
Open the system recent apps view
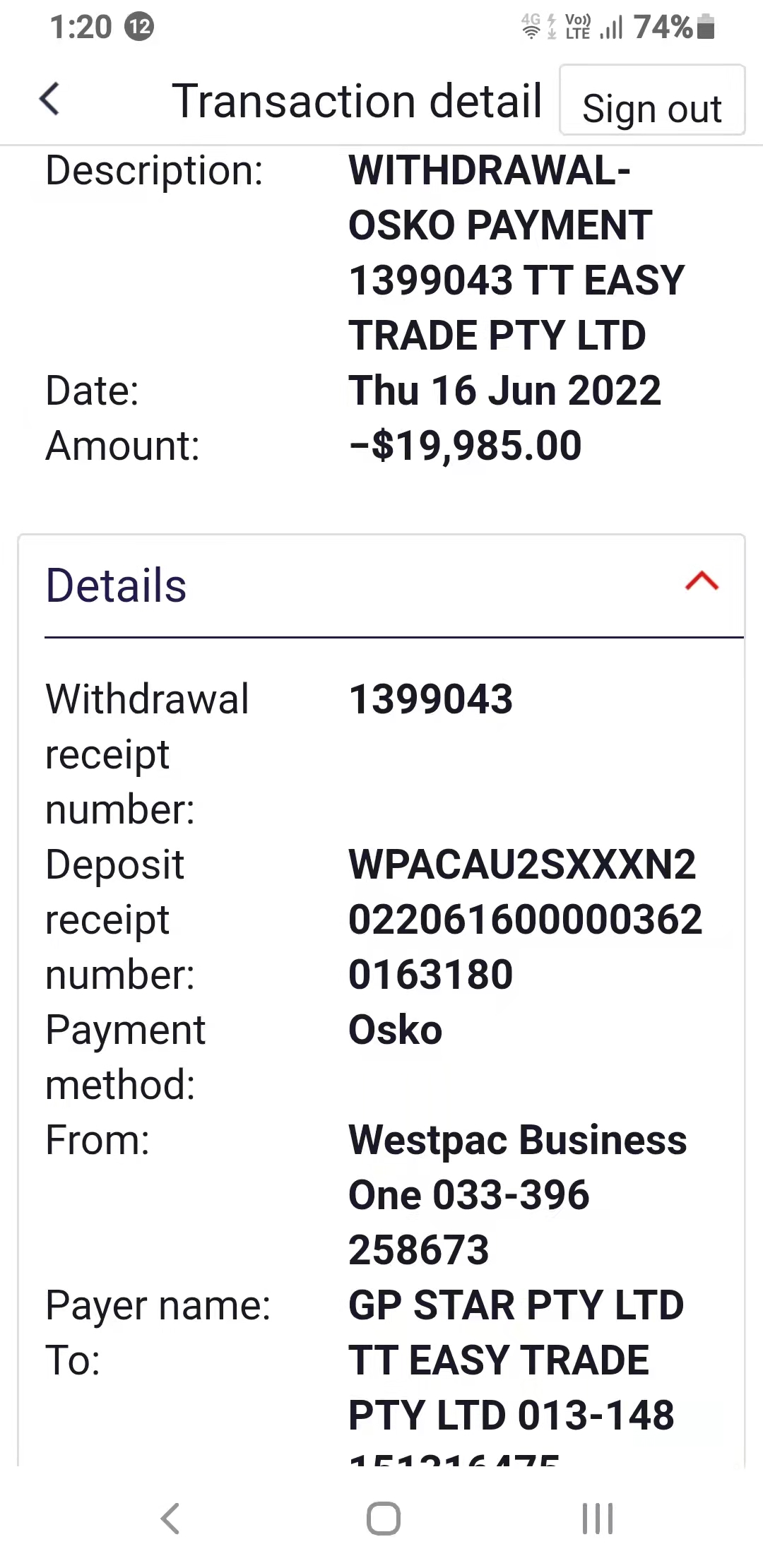click(597, 1518)
